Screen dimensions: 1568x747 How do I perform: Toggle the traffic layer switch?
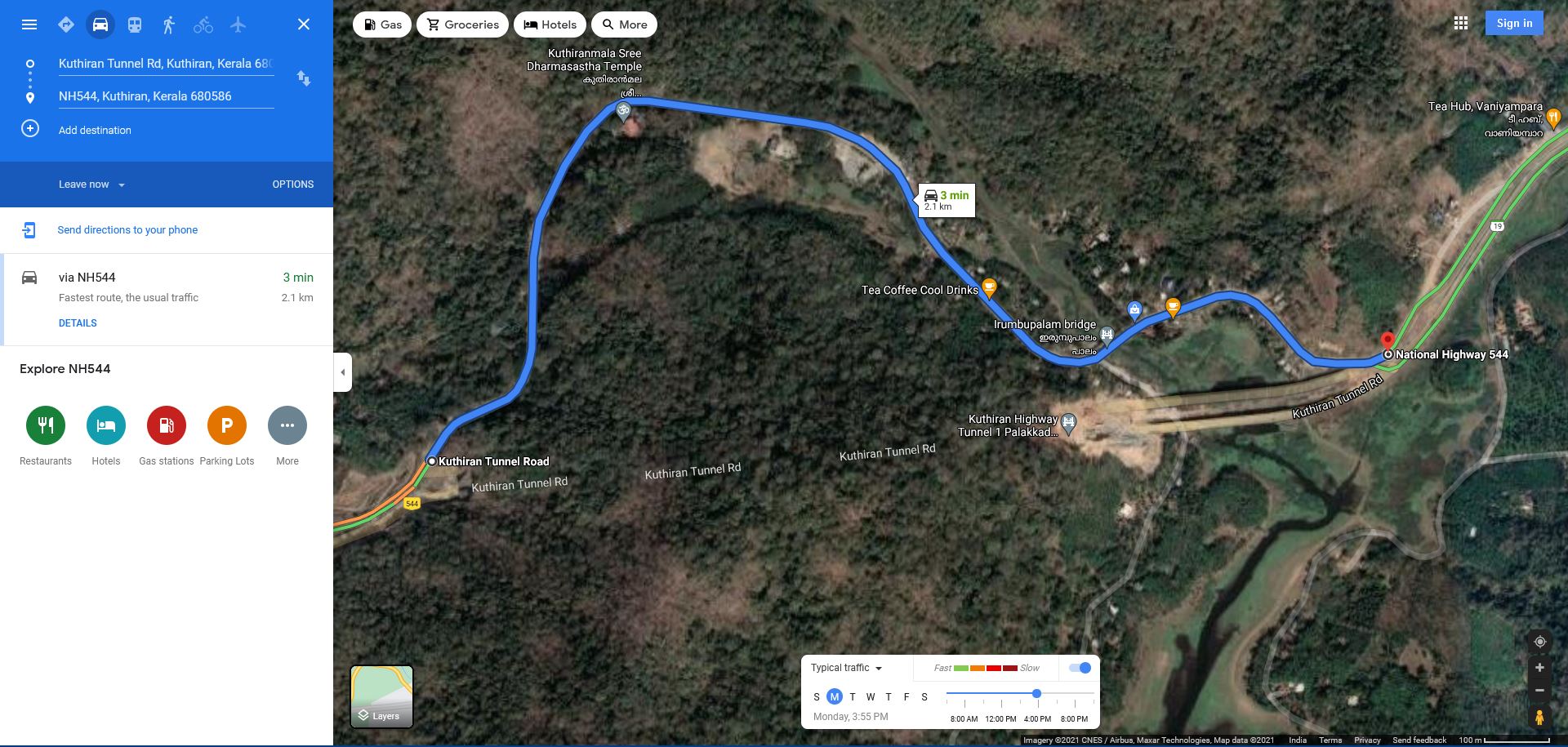(1080, 668)
